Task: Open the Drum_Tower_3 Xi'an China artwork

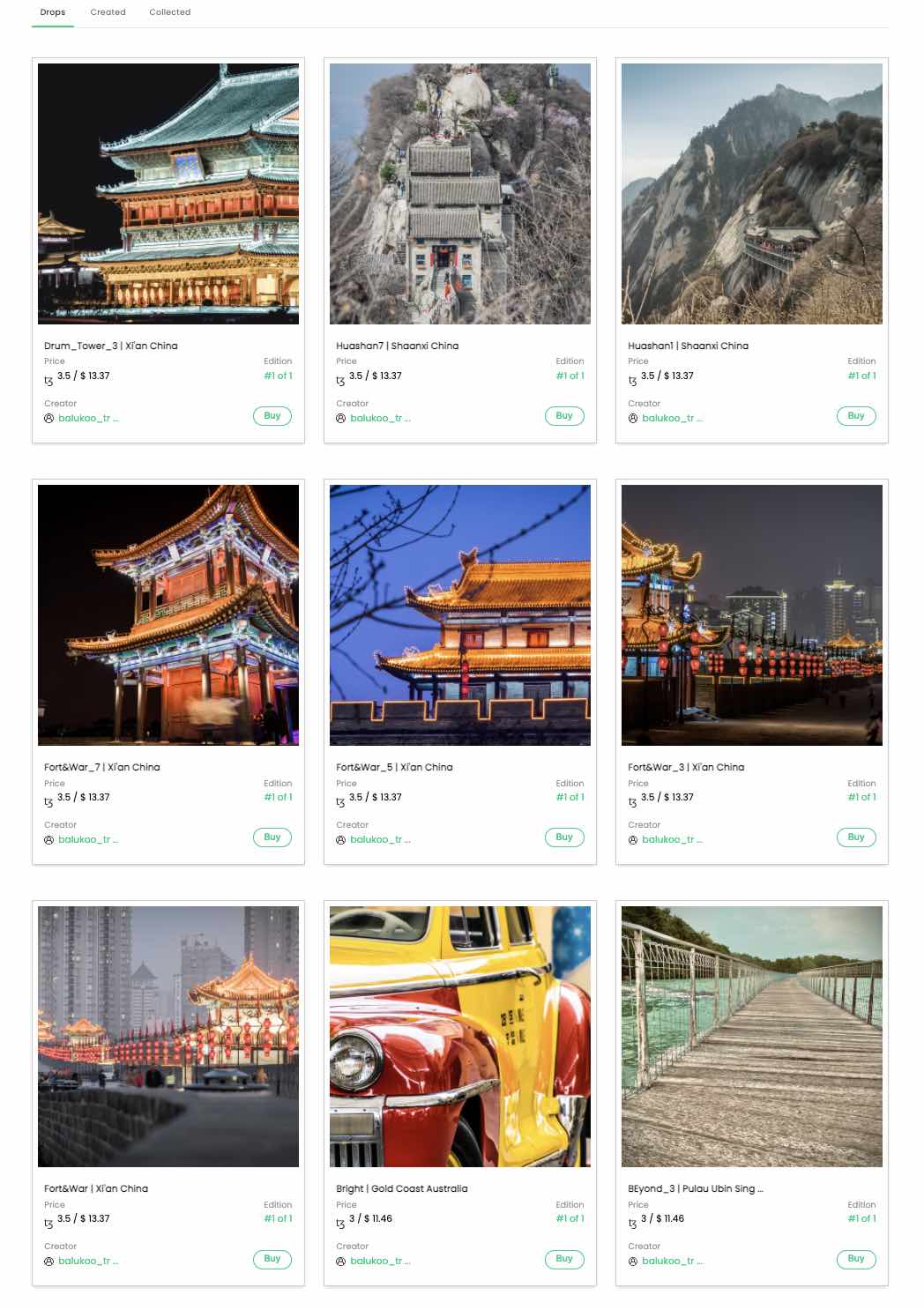Action: [x=168, y=194]
